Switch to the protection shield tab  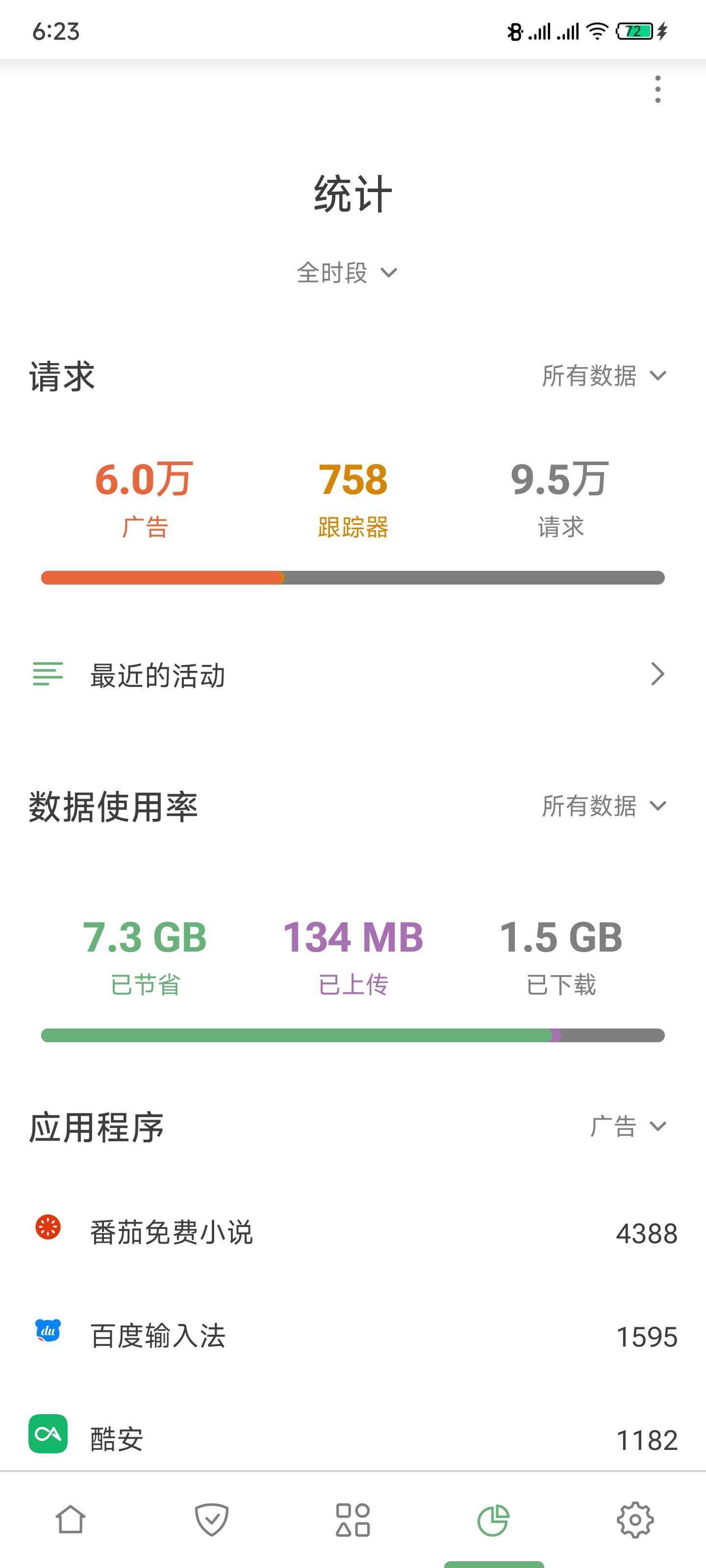tap(211, 1519)
